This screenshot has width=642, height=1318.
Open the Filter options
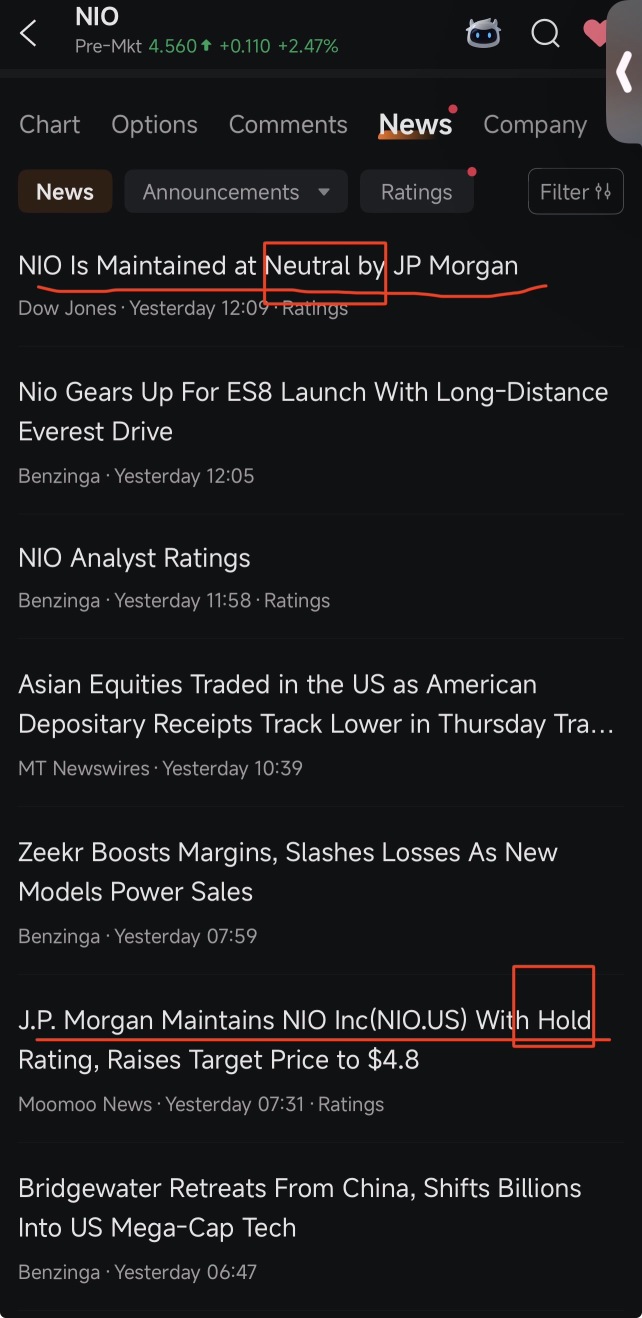point(575,192)
